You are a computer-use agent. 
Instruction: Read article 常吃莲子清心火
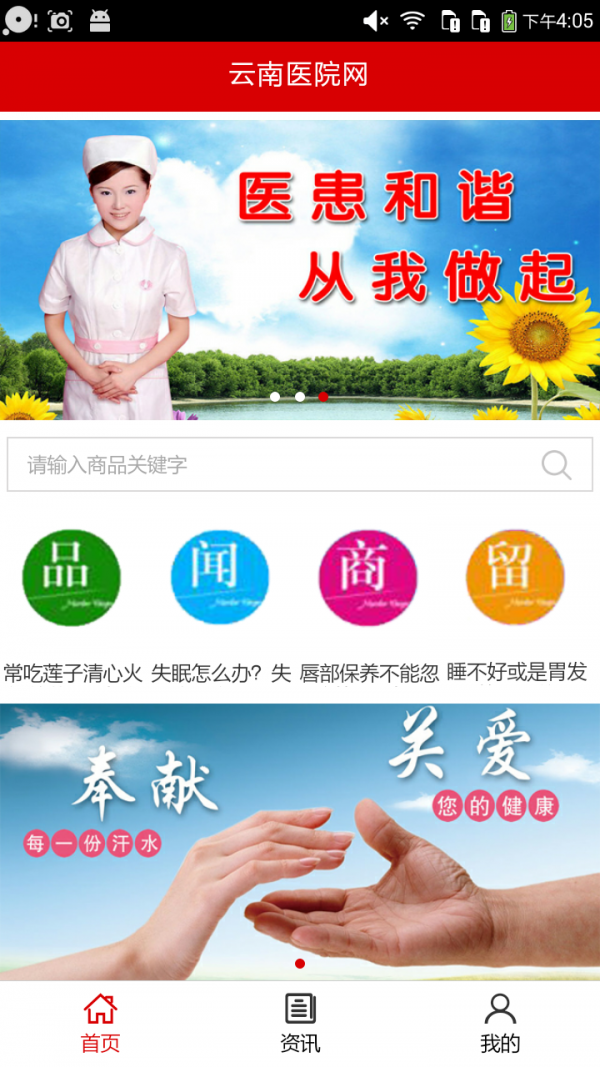72,672
